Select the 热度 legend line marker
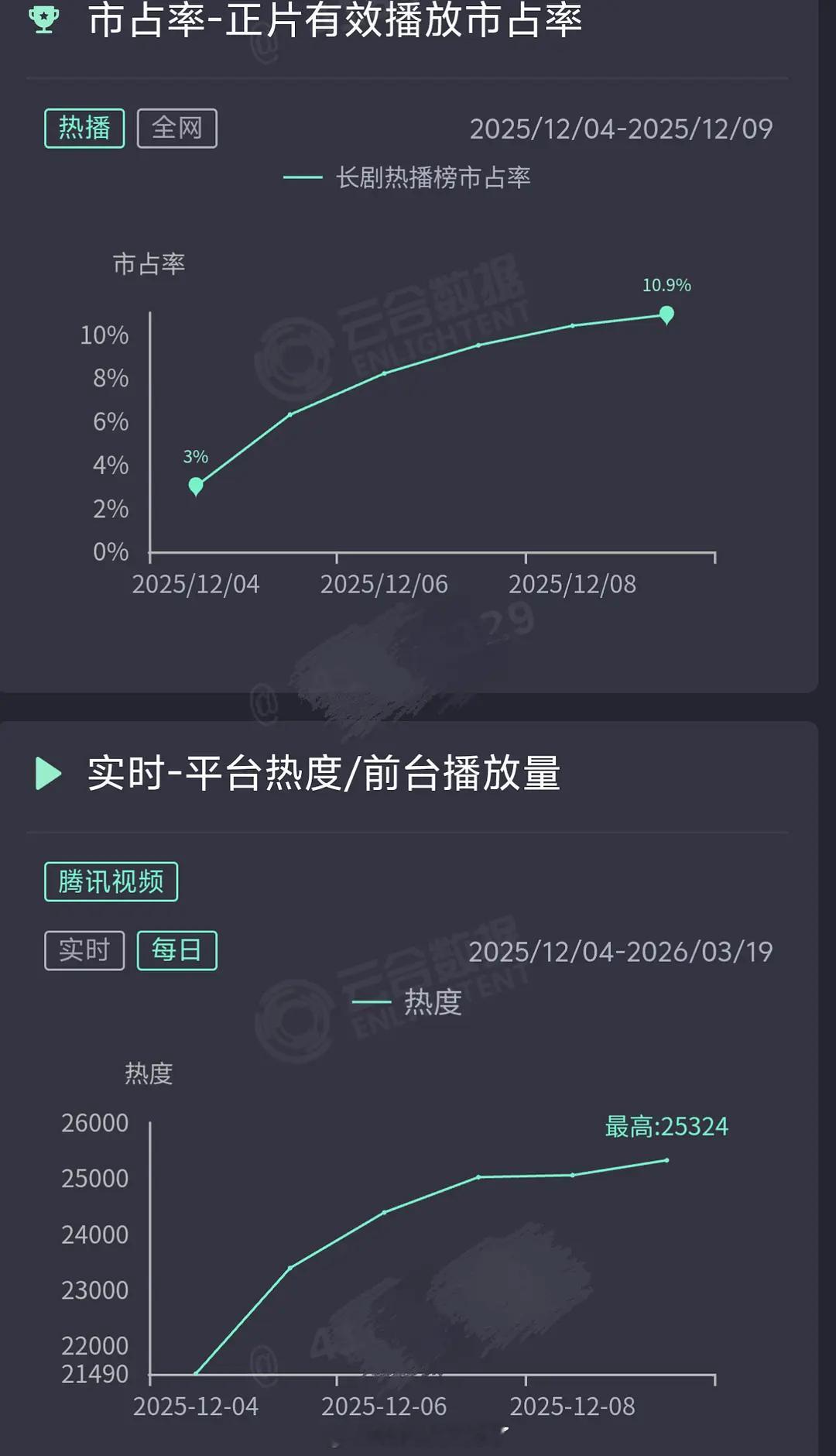 (x=374, y=1001)
